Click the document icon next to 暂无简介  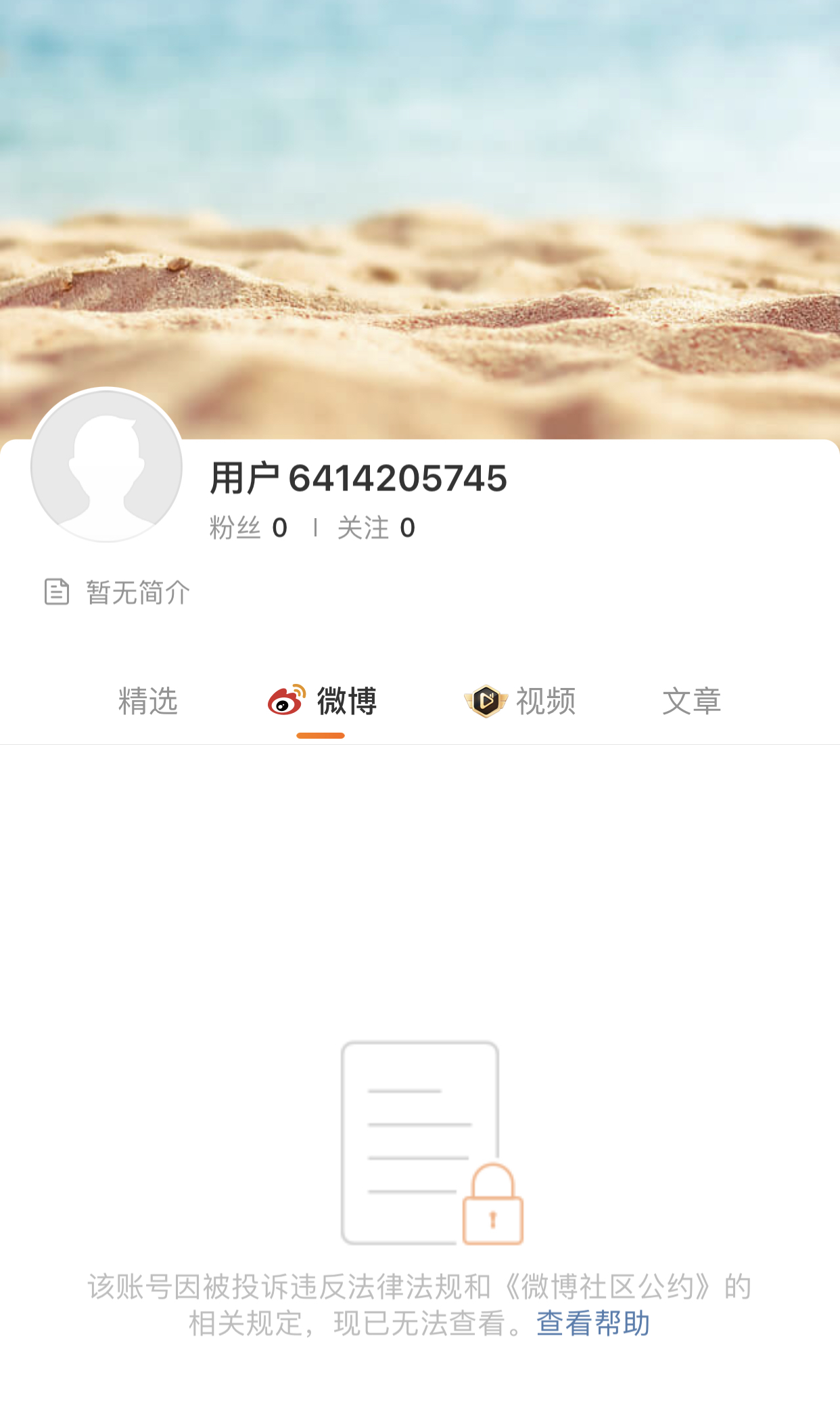coord(57,591)
